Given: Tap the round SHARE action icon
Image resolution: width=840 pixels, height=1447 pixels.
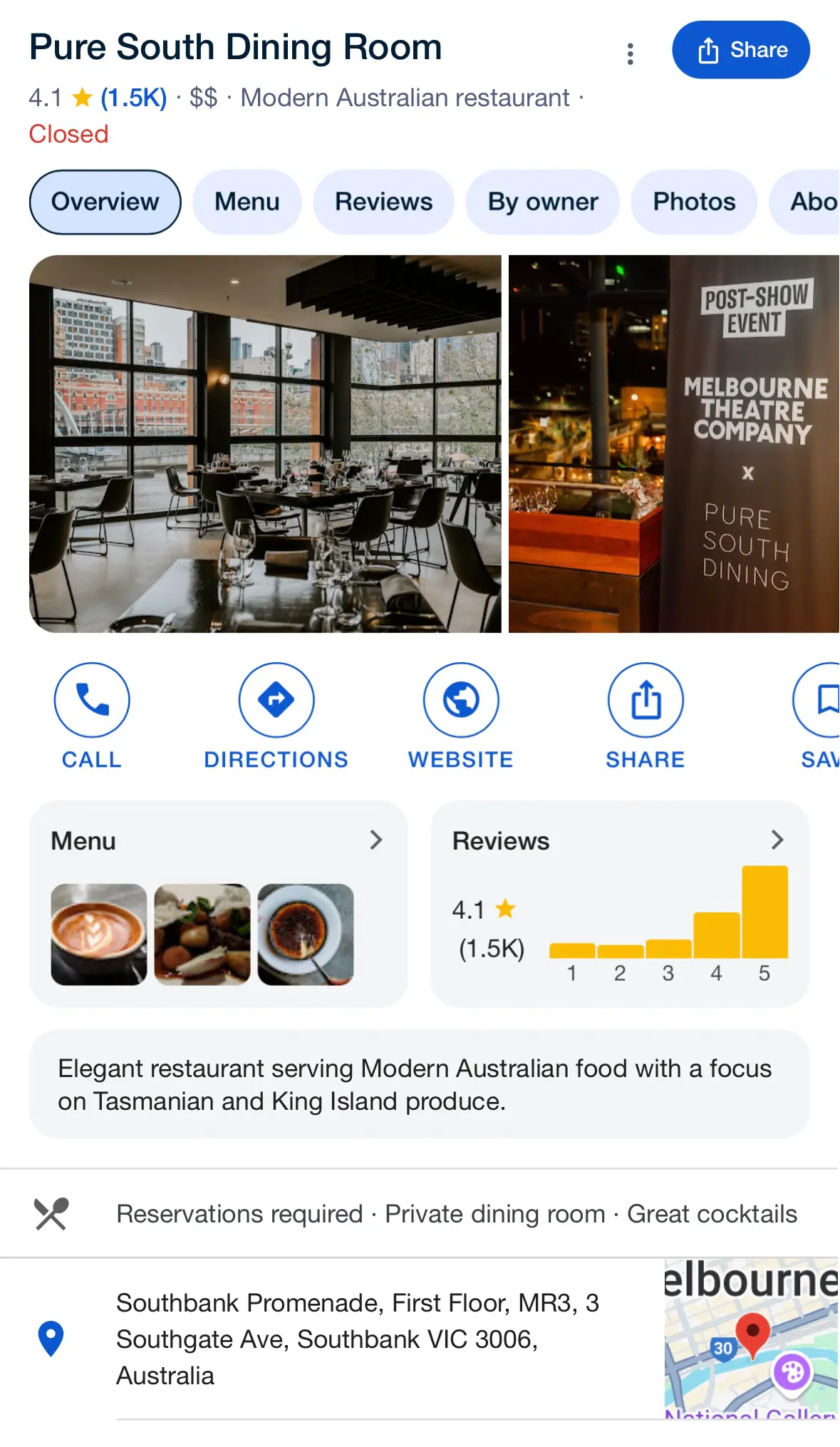Looking at the screenshot, I should [645, 700].
